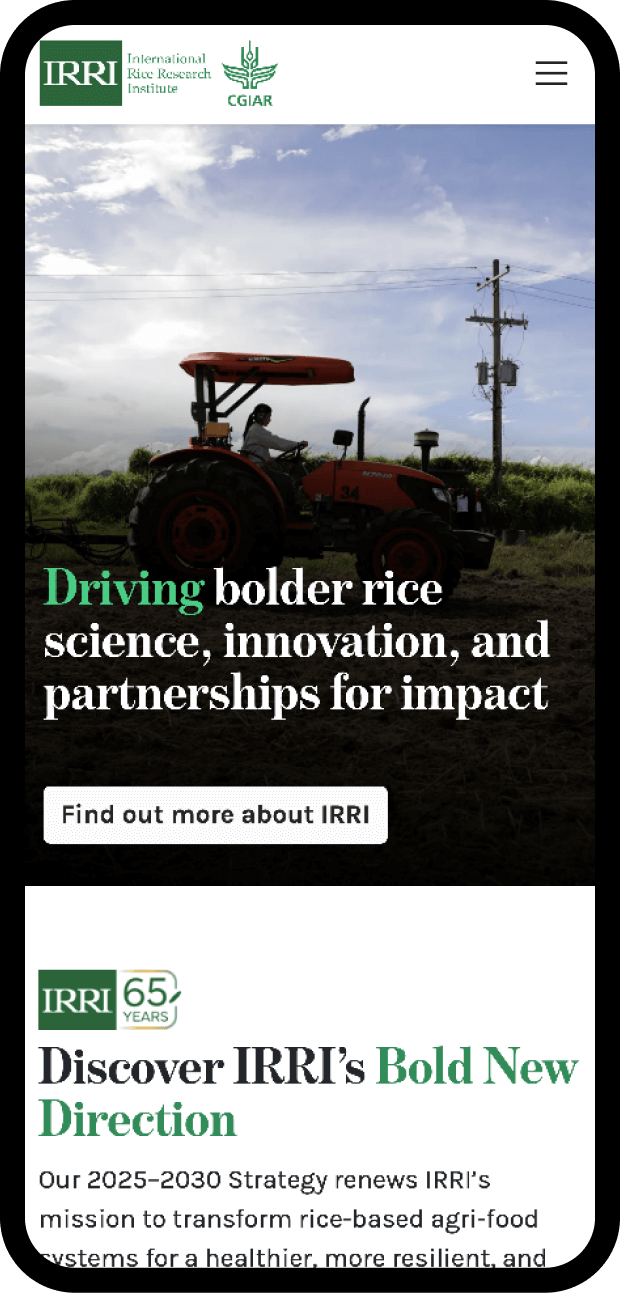Viewport: 620px width, 1293px height.
Task: Open the hamburger navigation menu
Action: pyautogui.click(x=551, y=73)
